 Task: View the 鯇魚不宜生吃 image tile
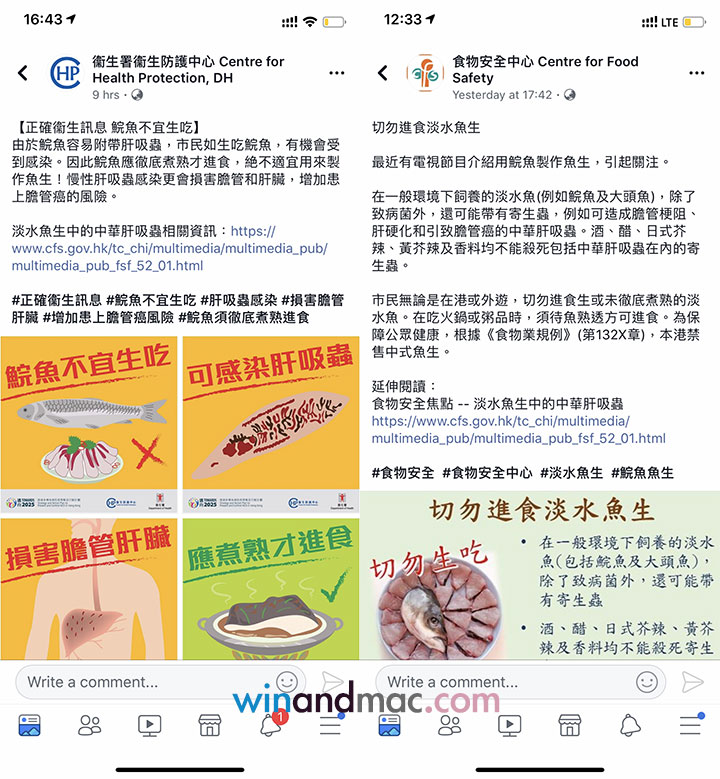pyautogui.click(x=89, y=421)
